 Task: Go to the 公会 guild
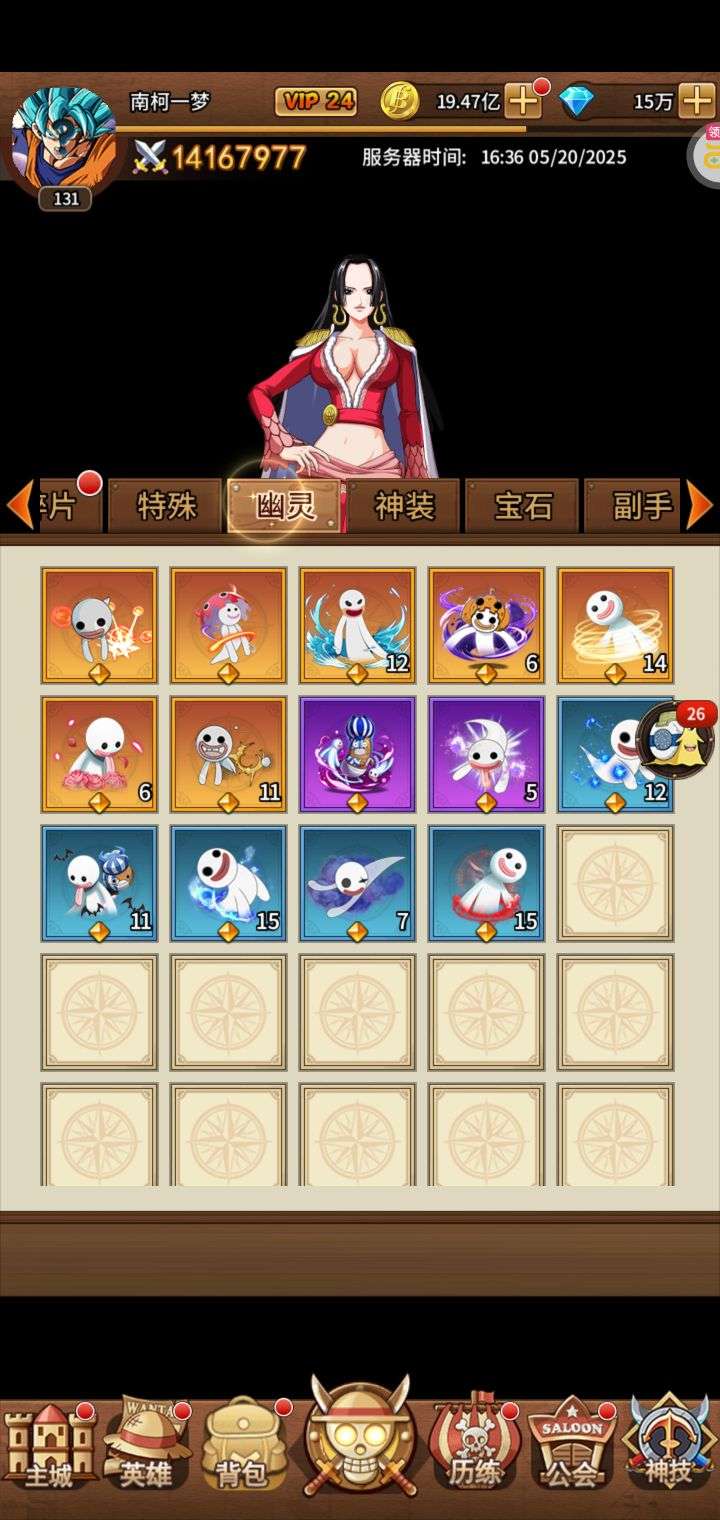coord(571,1445)
